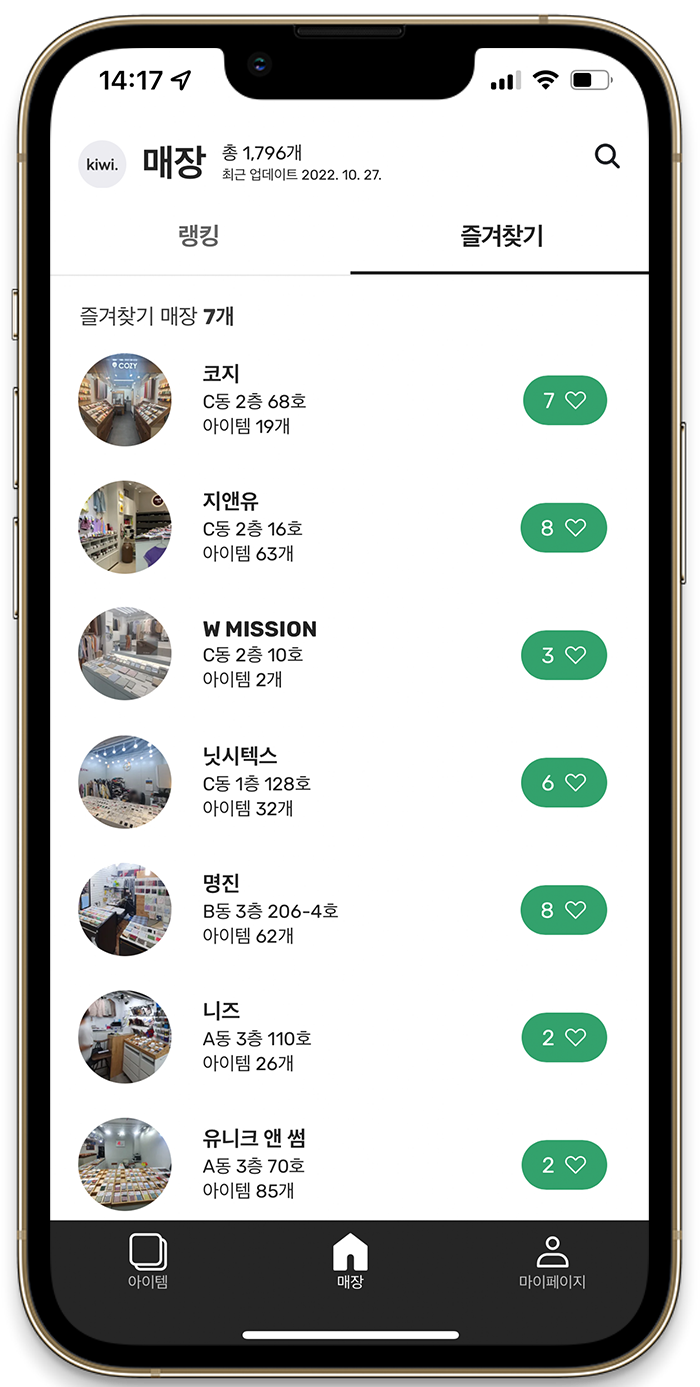Image resolution: width=700 pixels, height=1387 pixels.
Task: Unfavorite 지앤유 with its heart button
Action: pyautogui.click(x=564, y=527)
